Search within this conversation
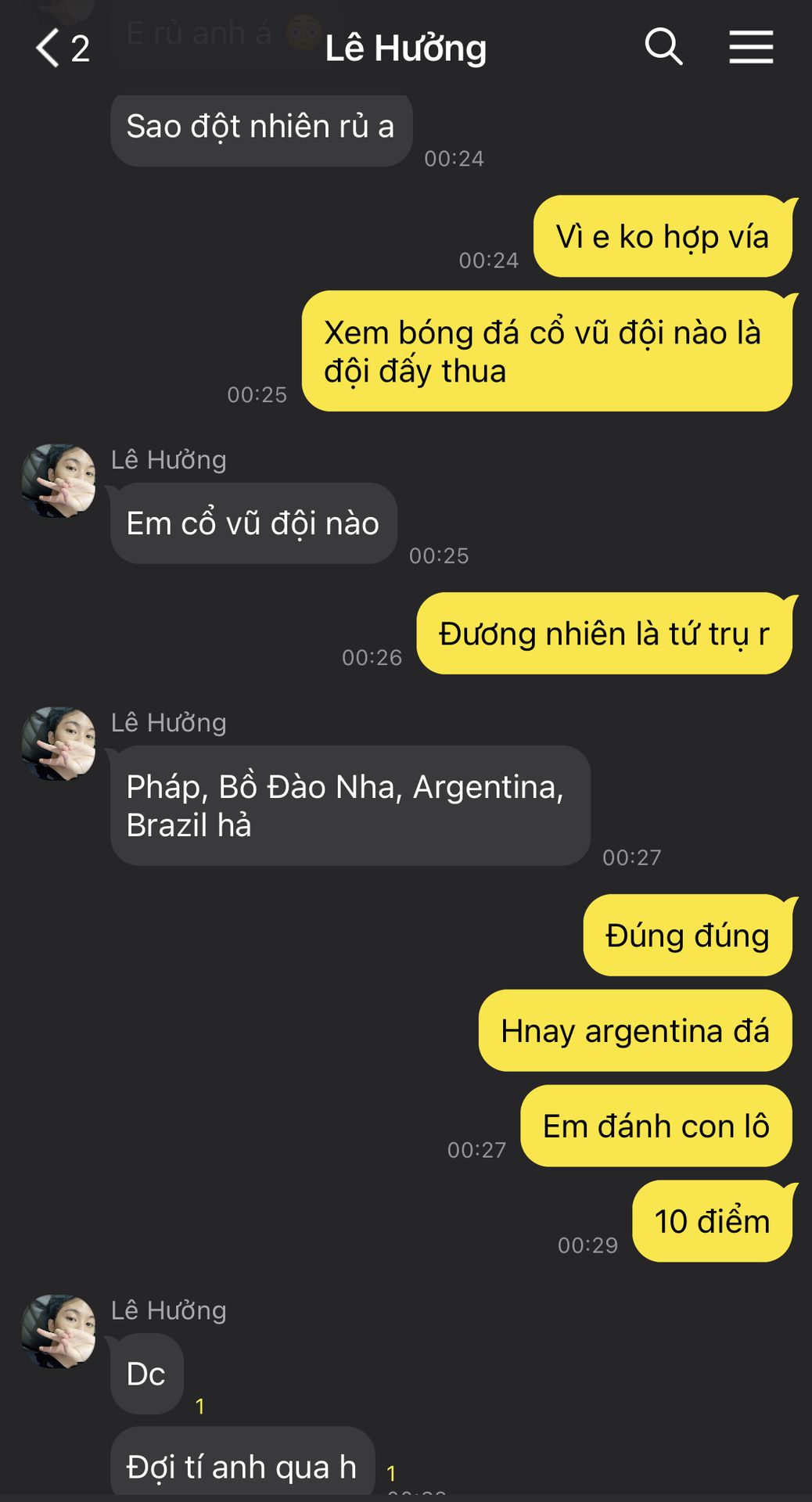The image size is (812, 1502). (x=663, y=47)
